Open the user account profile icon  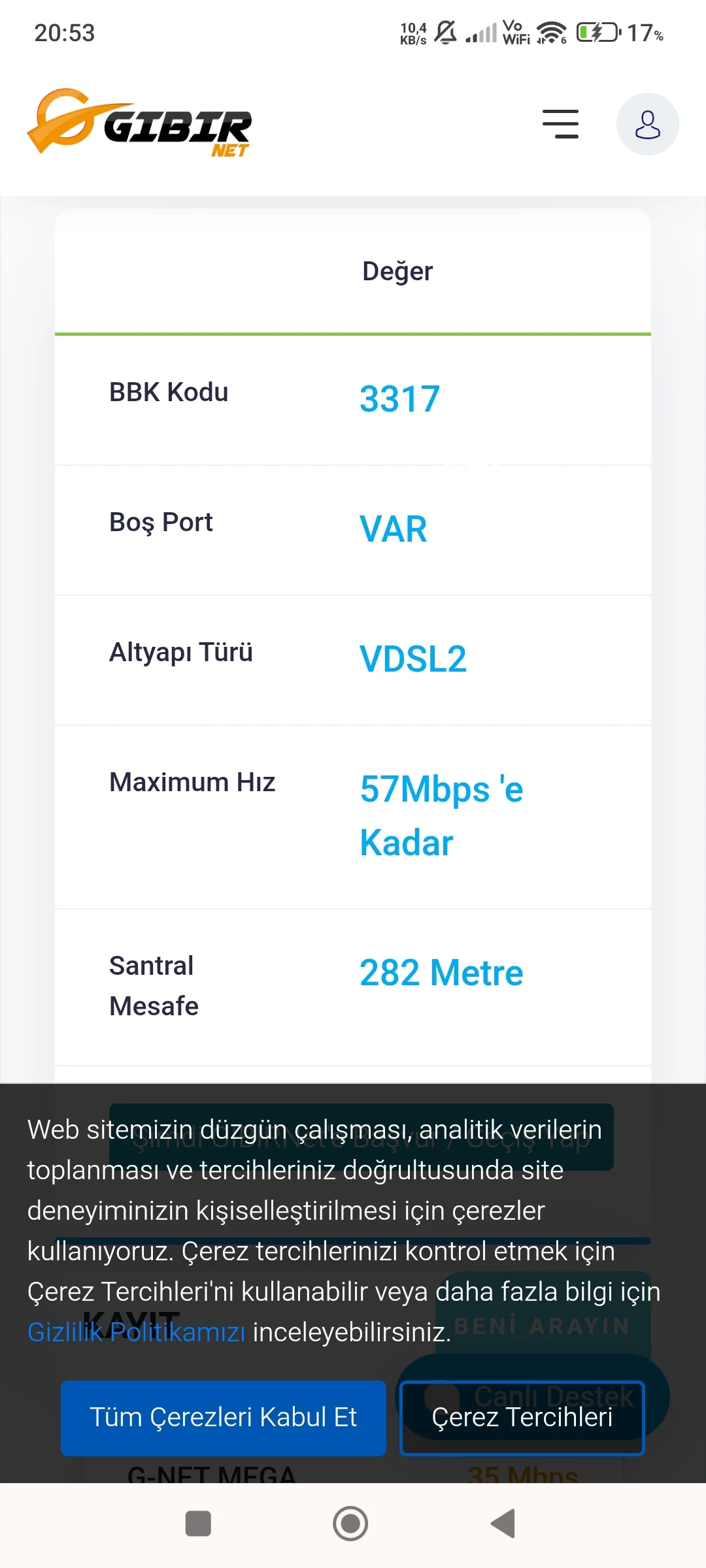[647, 124]
